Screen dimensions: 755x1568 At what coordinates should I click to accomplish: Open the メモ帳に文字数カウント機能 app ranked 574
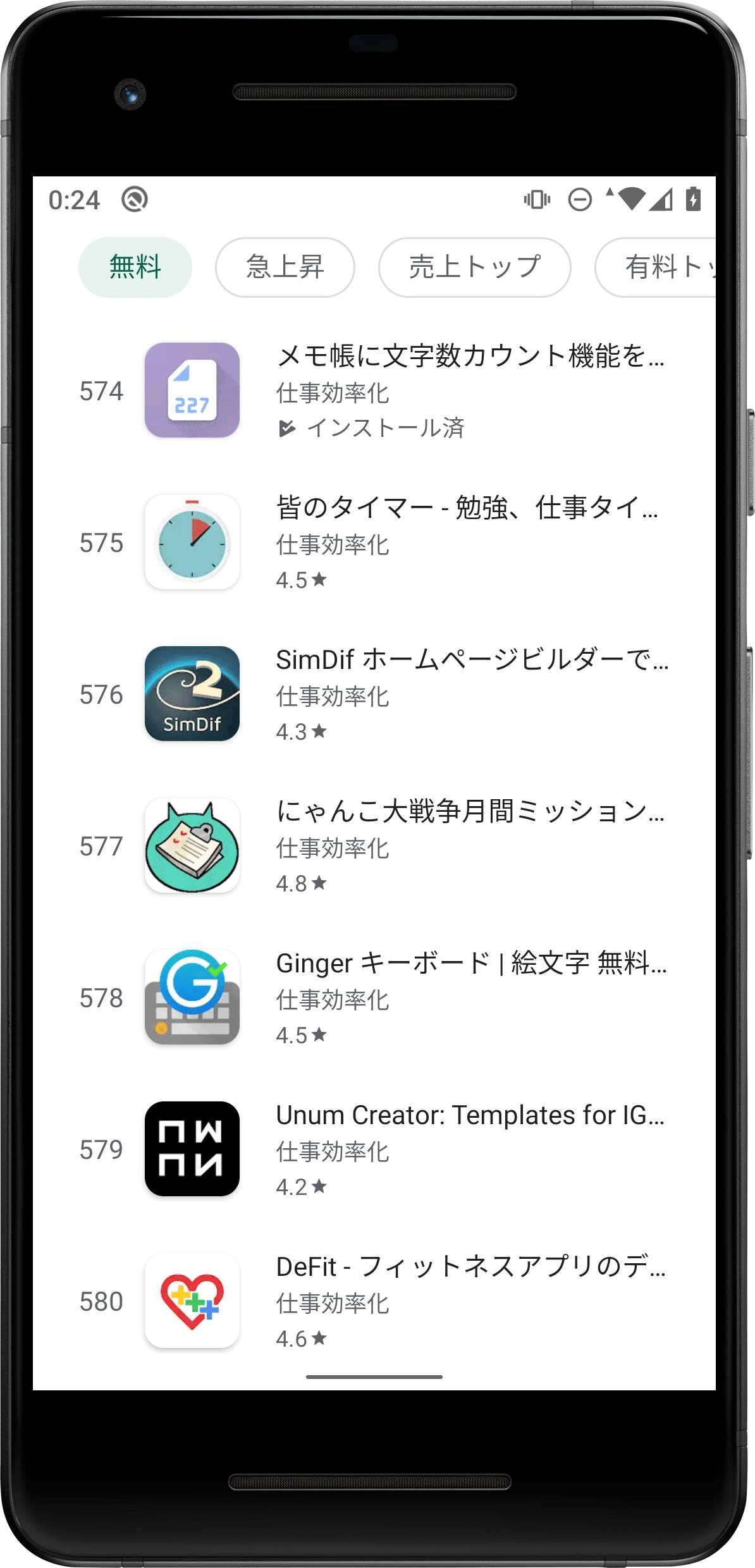pyautogui.click(x=374, y=391)
